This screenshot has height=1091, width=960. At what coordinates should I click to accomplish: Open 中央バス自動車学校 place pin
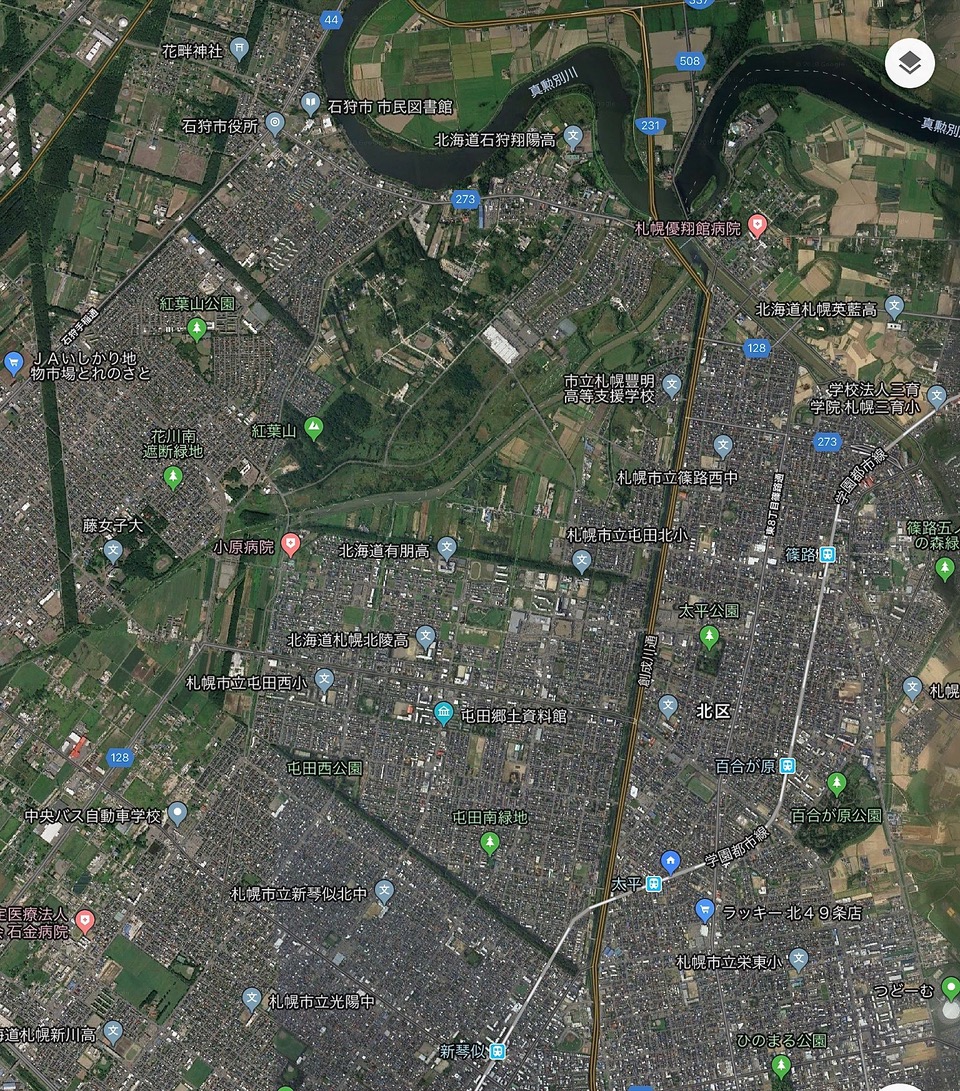[177, 812]
